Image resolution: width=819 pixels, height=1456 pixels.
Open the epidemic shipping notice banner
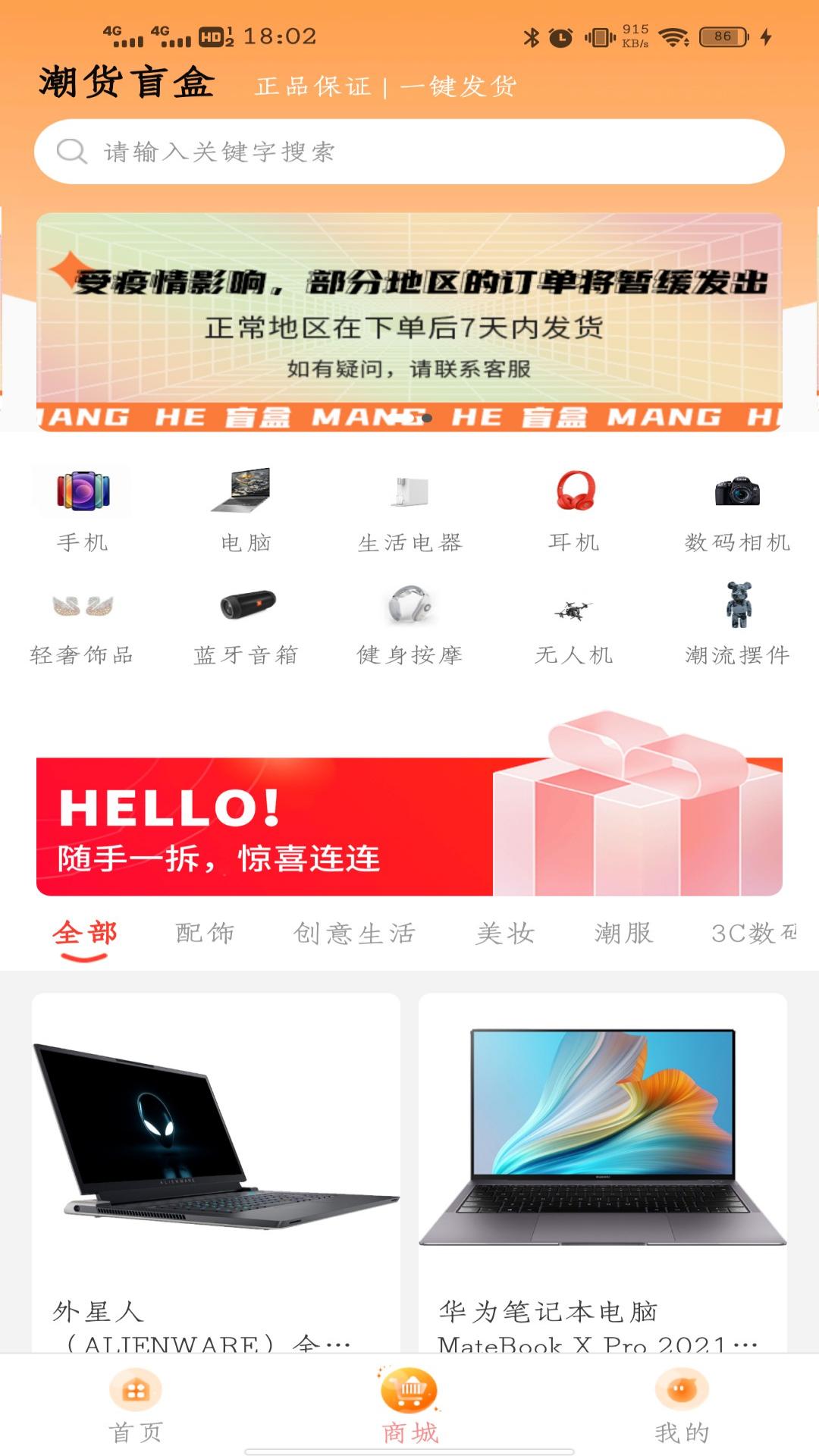[x=409, y=322]
